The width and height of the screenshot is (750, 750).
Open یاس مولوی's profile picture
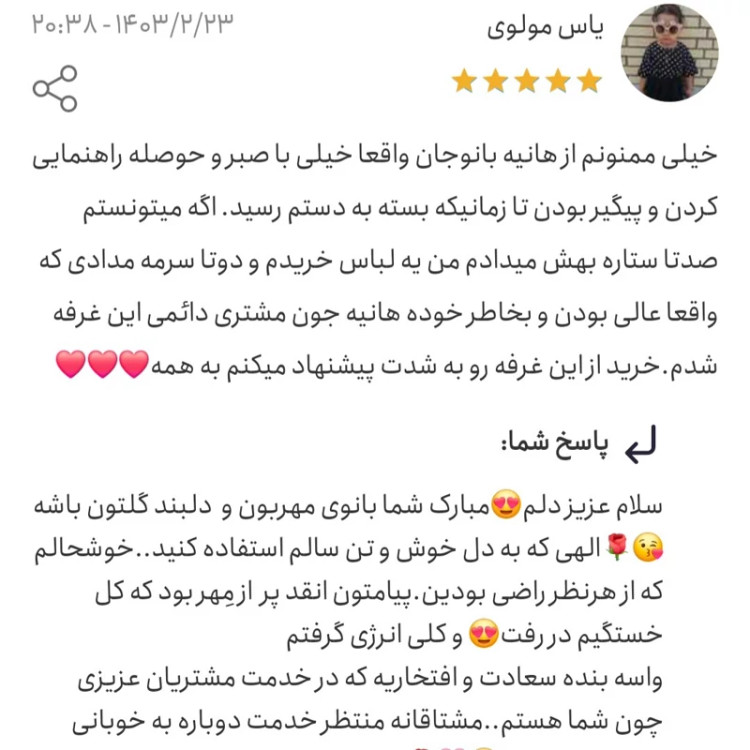click(x=669, y=53)
